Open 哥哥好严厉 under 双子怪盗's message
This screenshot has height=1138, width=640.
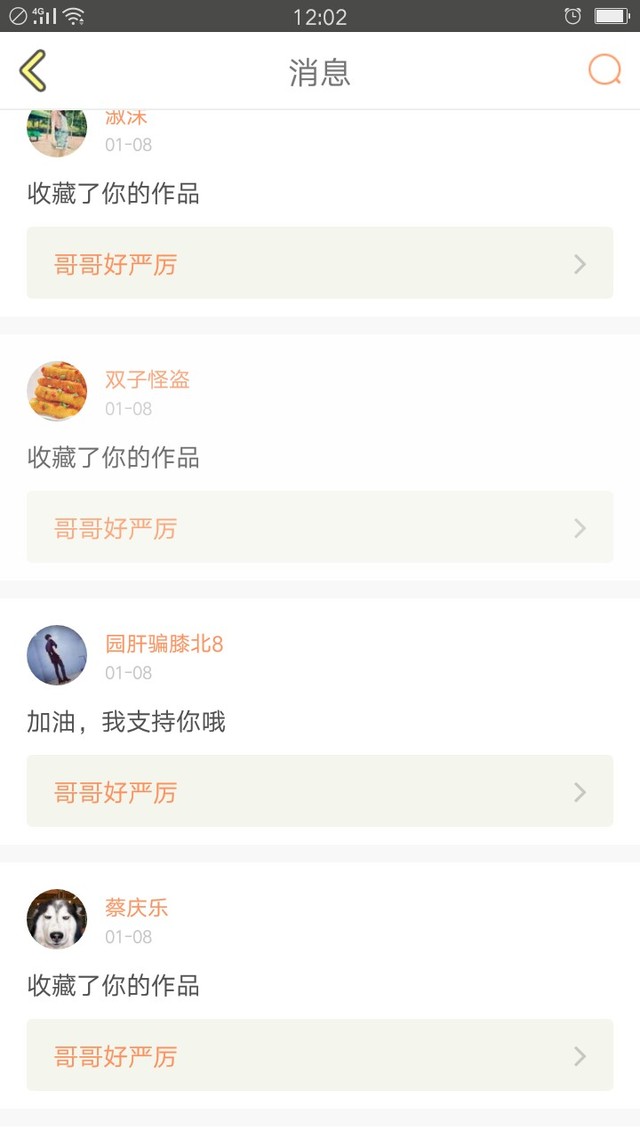pos(319,527)
